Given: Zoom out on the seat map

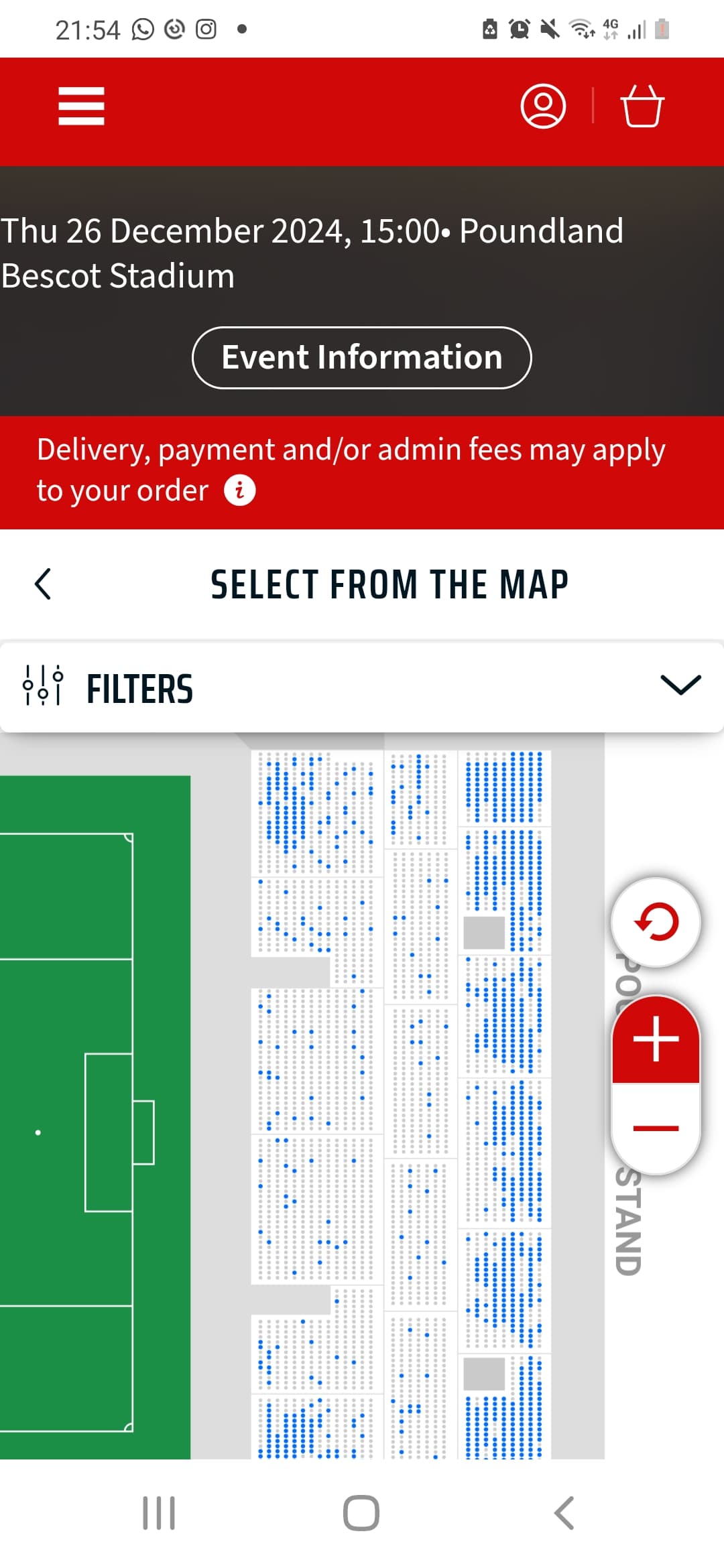Looking at the screenshot, I should click(656, 1129).
